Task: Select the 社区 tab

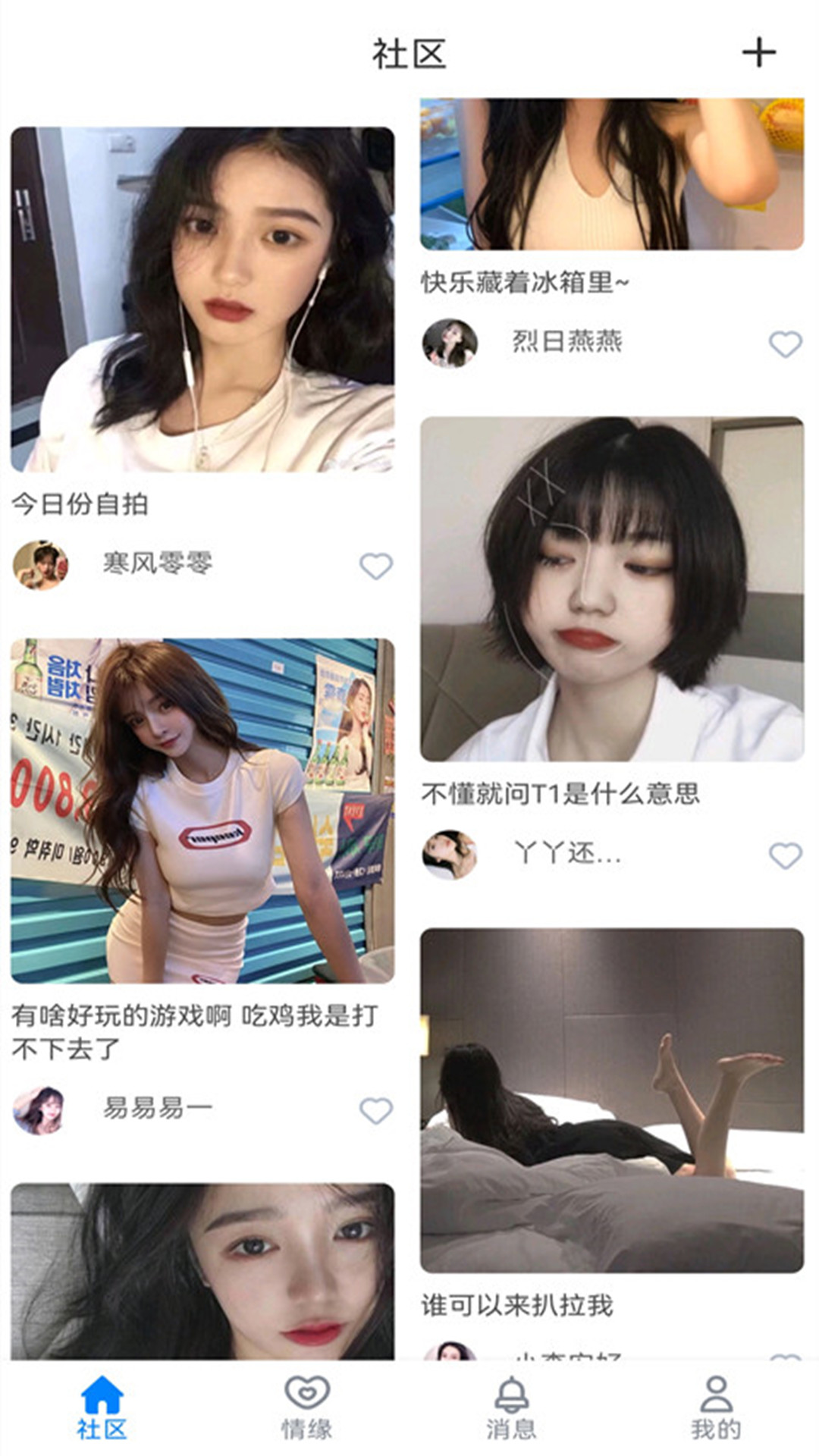Action: [102, 1407]
